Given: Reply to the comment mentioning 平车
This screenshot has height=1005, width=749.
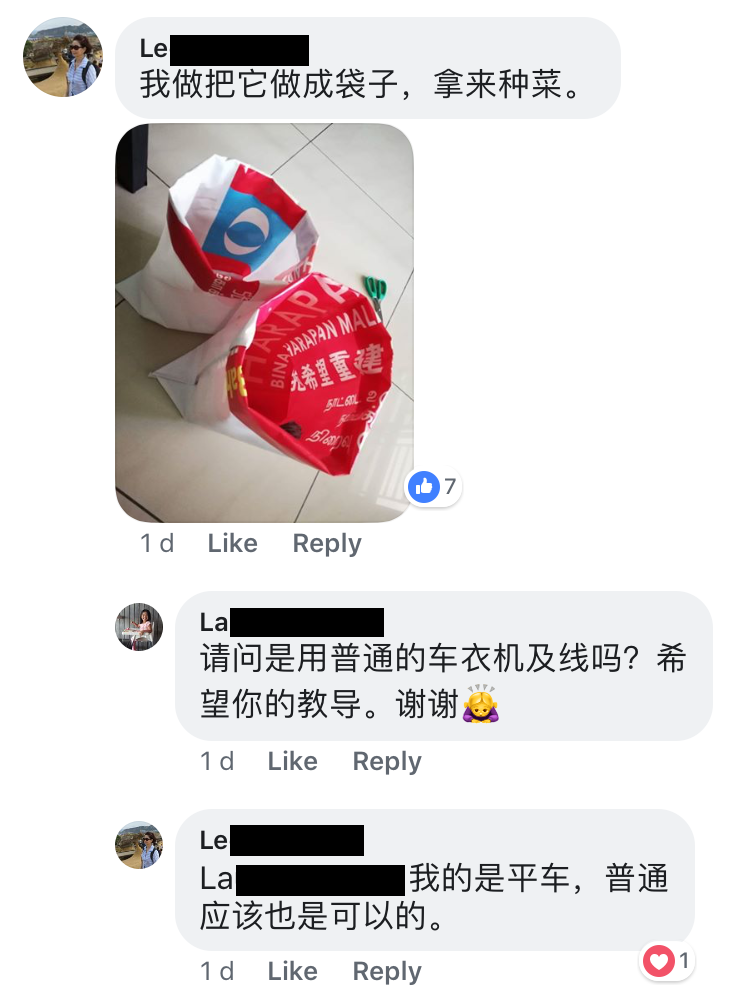Looking at the screenshot, I should click(x=386, y=972).
